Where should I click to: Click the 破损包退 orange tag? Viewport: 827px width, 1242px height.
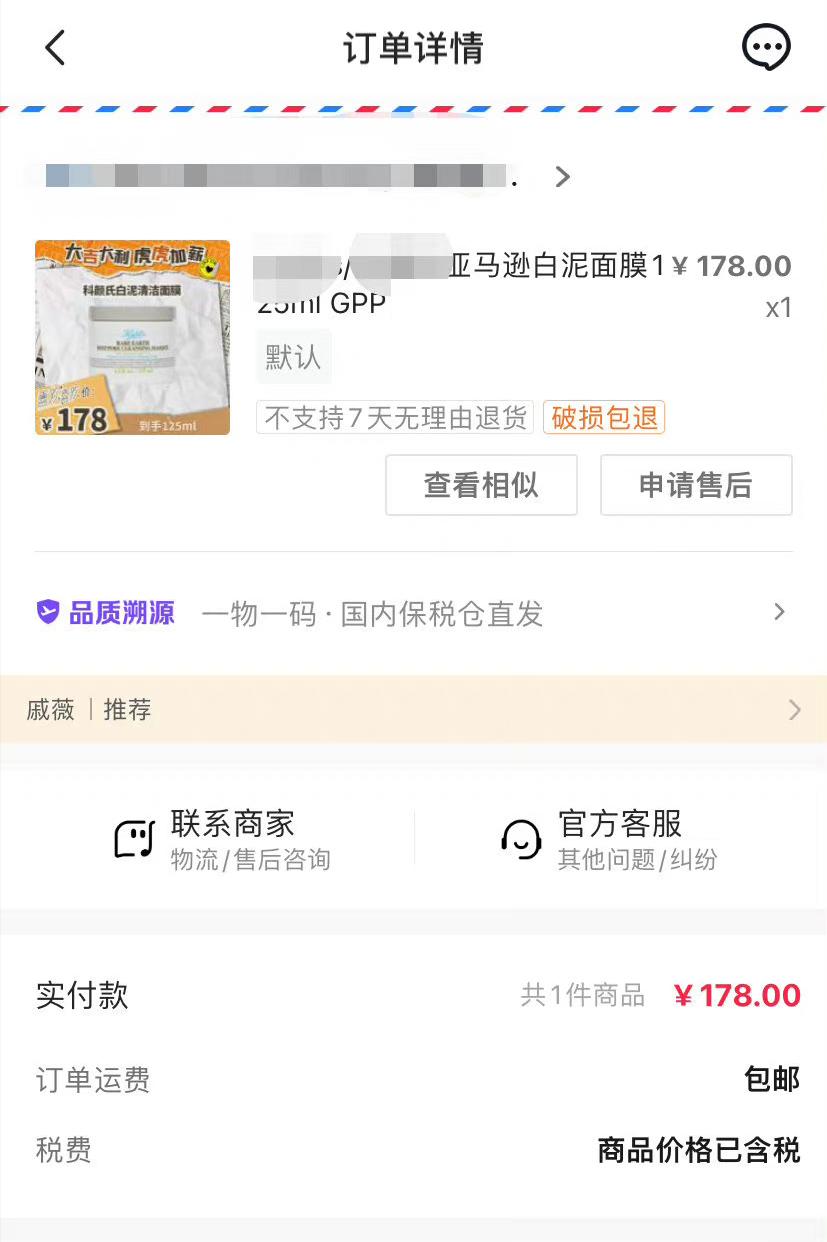(603, 417)
